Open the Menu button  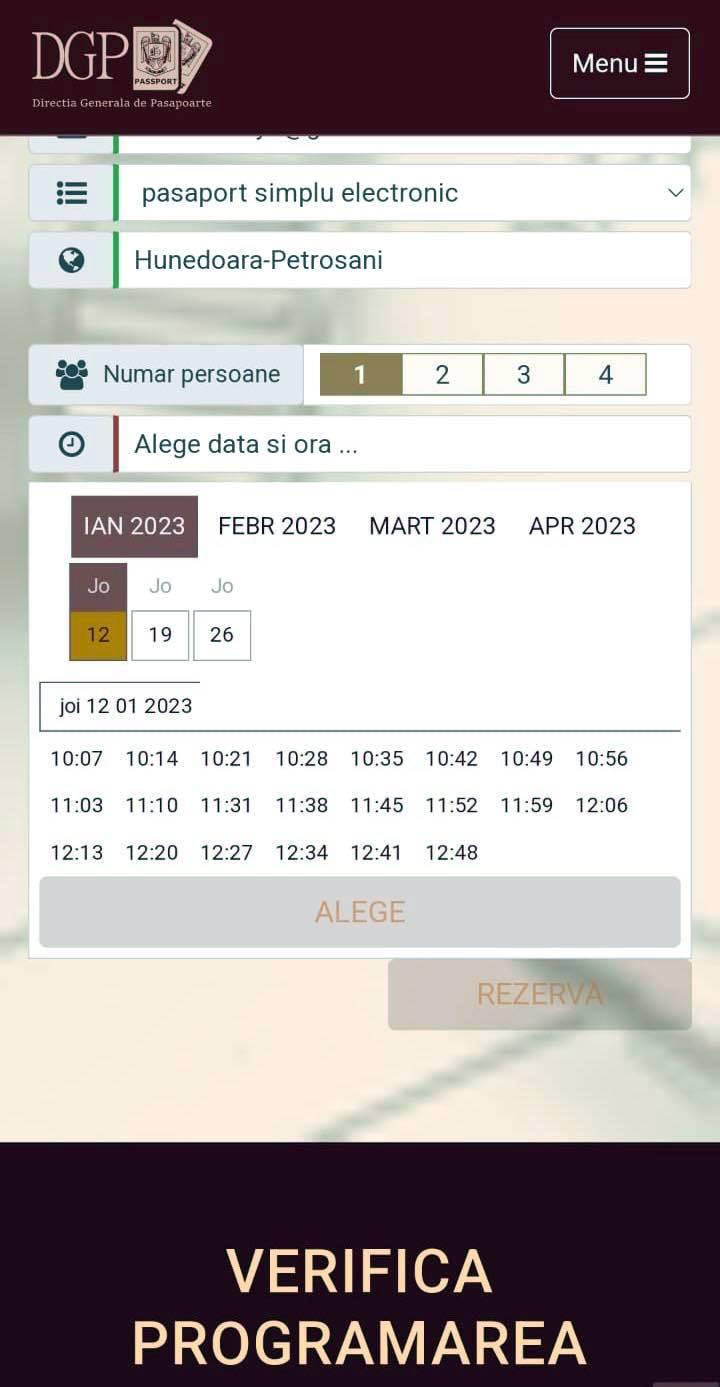click(619, 63)
